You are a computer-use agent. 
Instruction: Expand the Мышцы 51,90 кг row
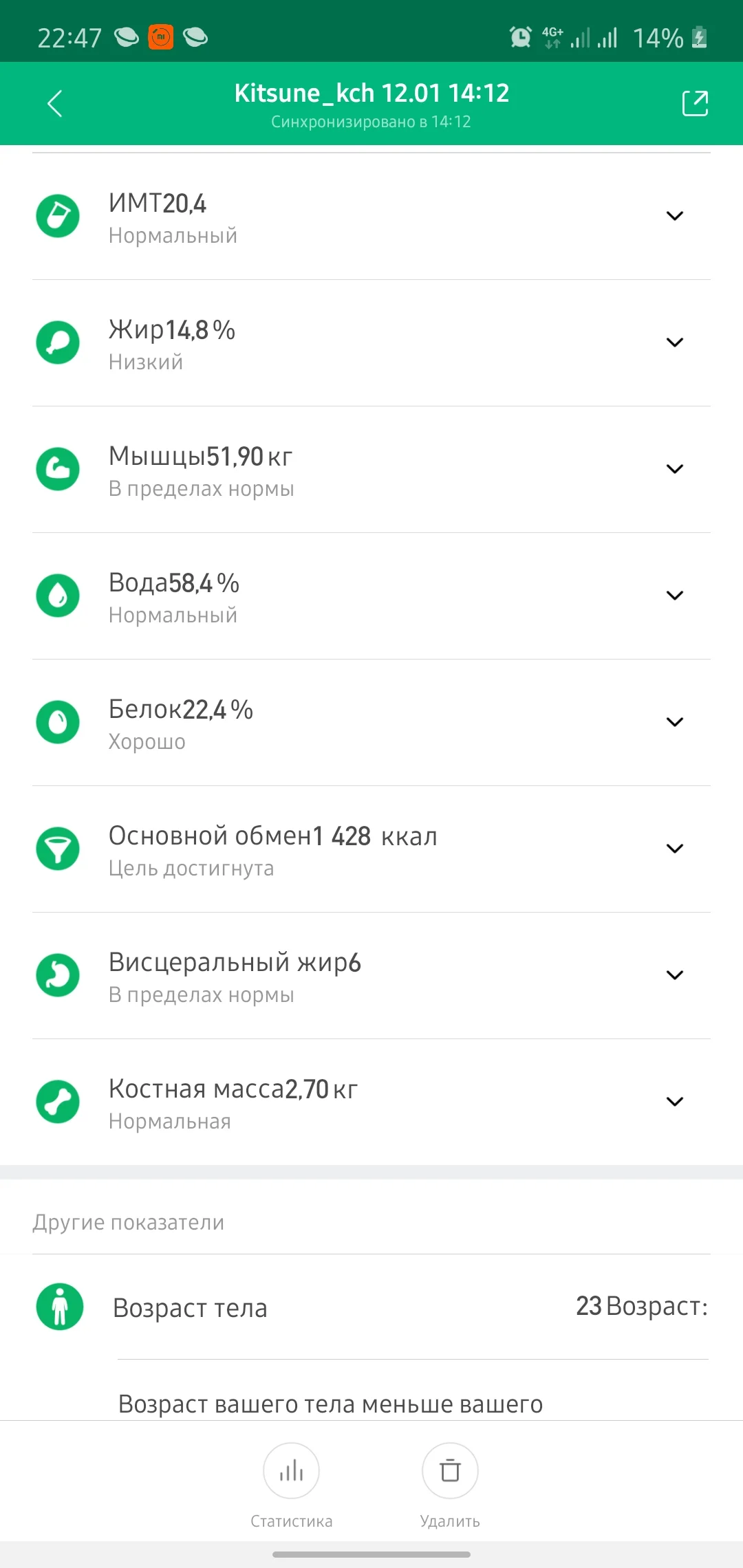(674, 469)
